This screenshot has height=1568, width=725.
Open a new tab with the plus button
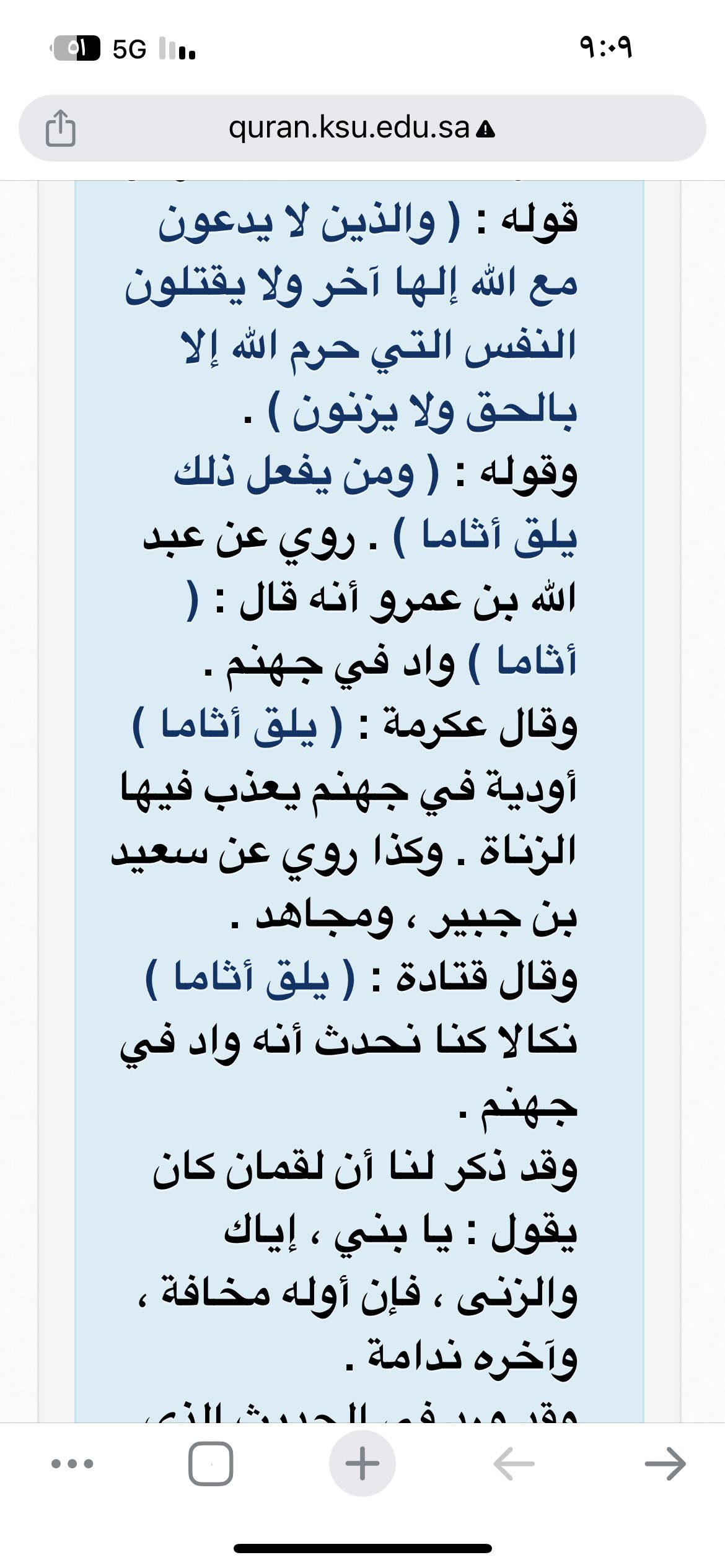[x=362, y=1463]
